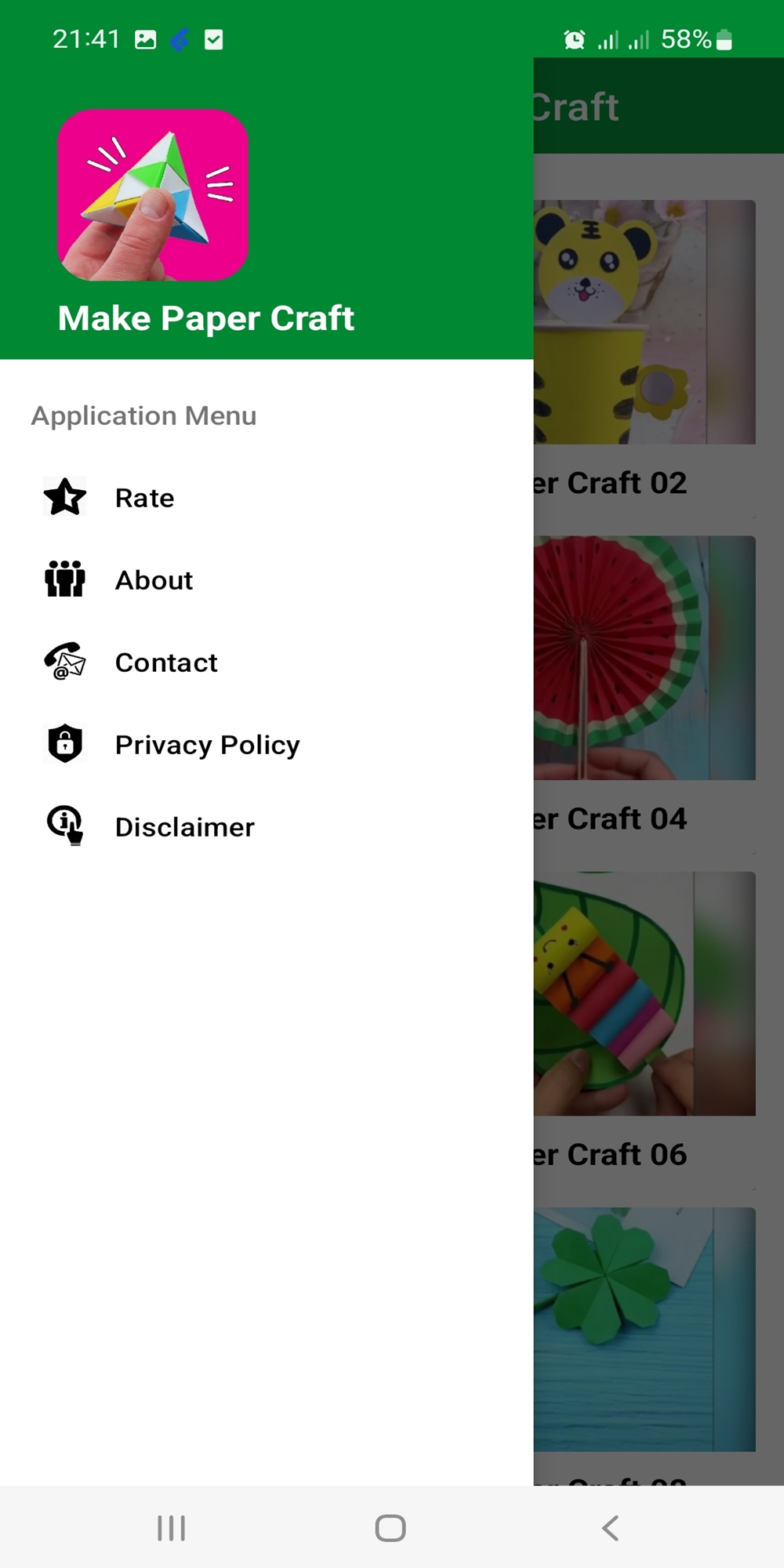Go back with the system back button
The height and width of the screenshot is (1568, 784).
pyautogui.click(x=610, y=1527)
